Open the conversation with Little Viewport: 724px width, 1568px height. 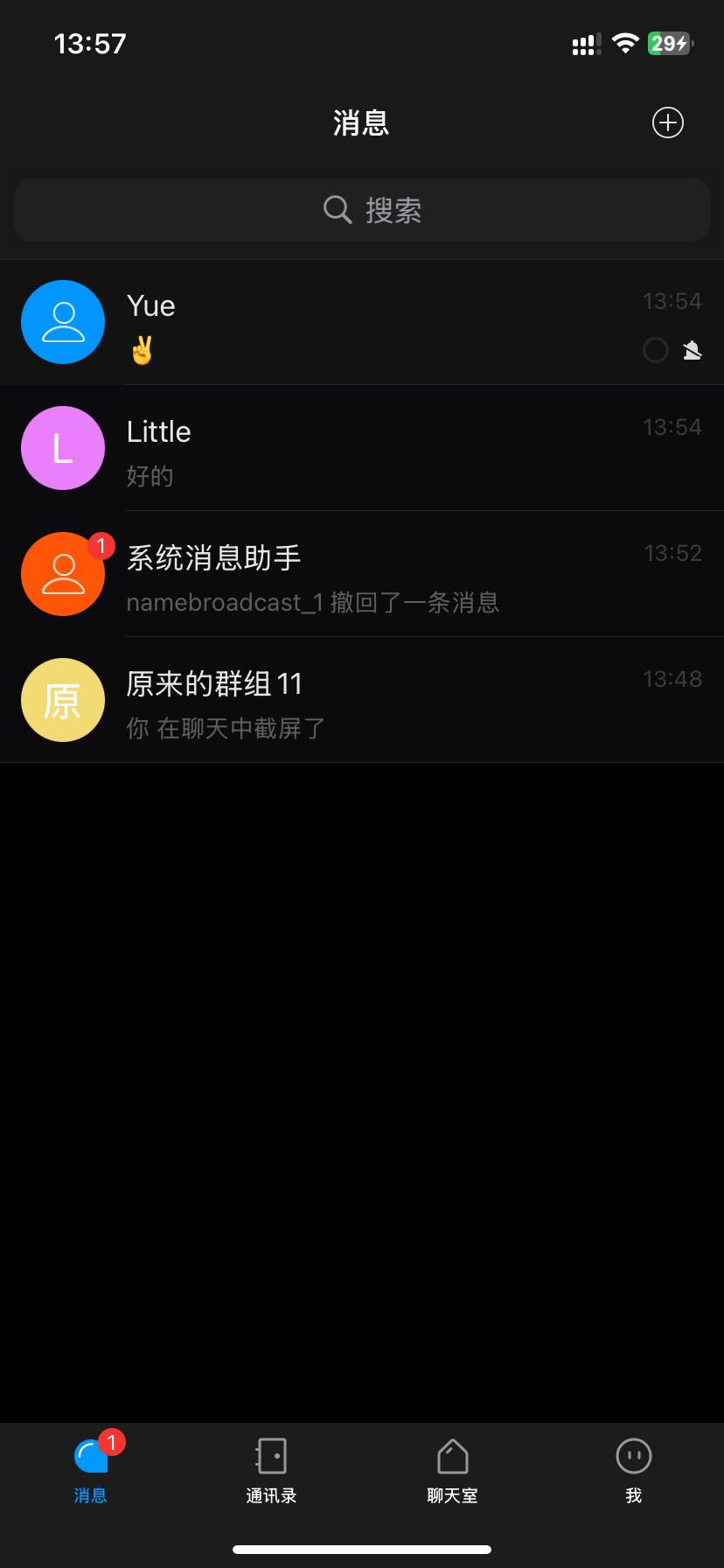pos(350,447)
